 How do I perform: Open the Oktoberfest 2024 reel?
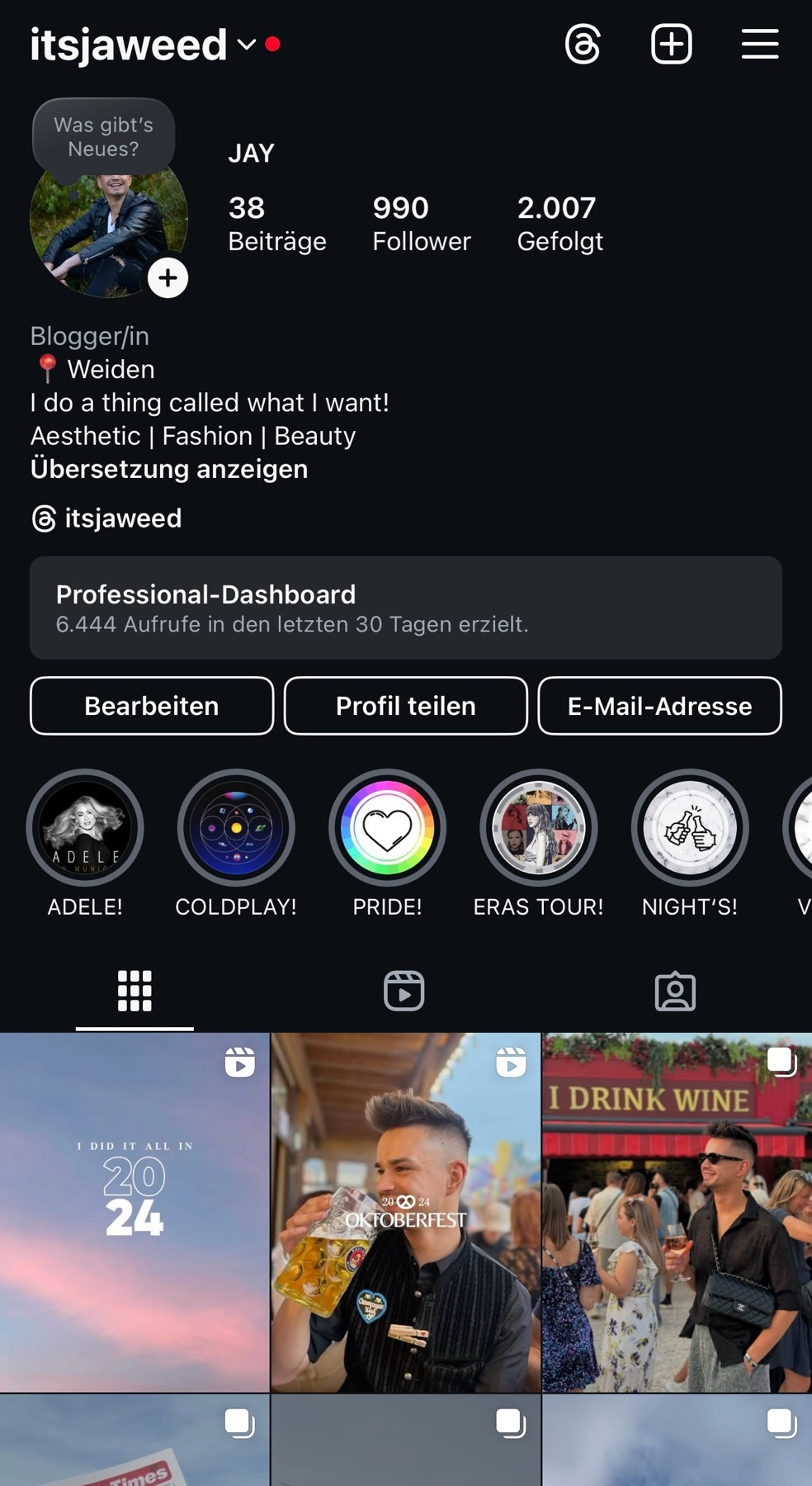pyautogui.click(x=405, y=1212)
